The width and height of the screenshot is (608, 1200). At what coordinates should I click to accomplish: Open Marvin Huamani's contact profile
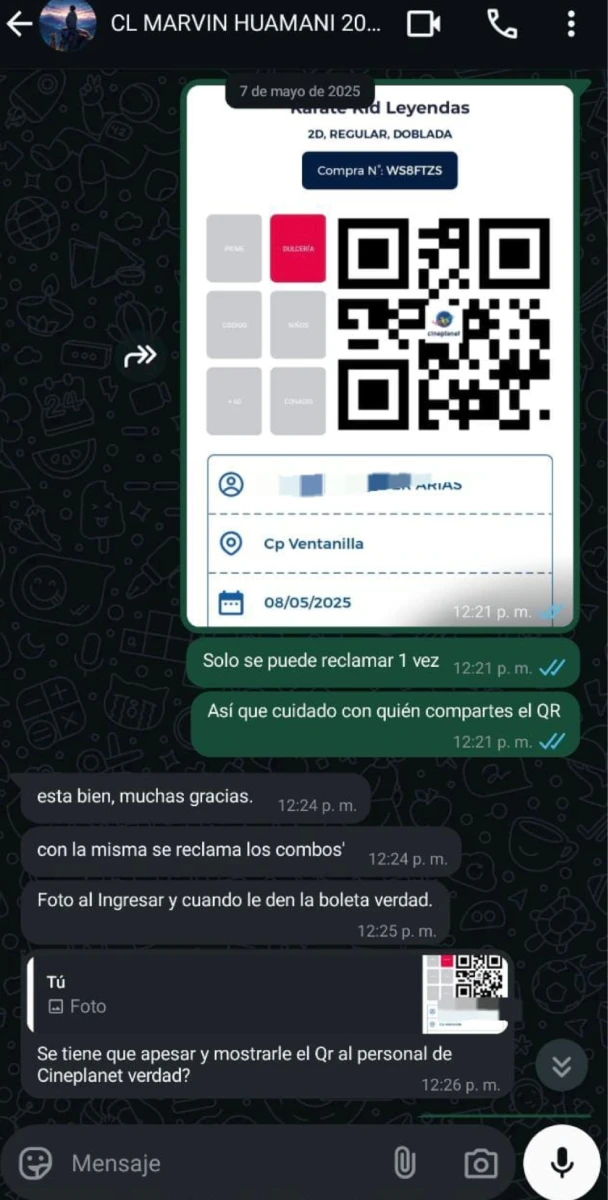tap(245, 24)
